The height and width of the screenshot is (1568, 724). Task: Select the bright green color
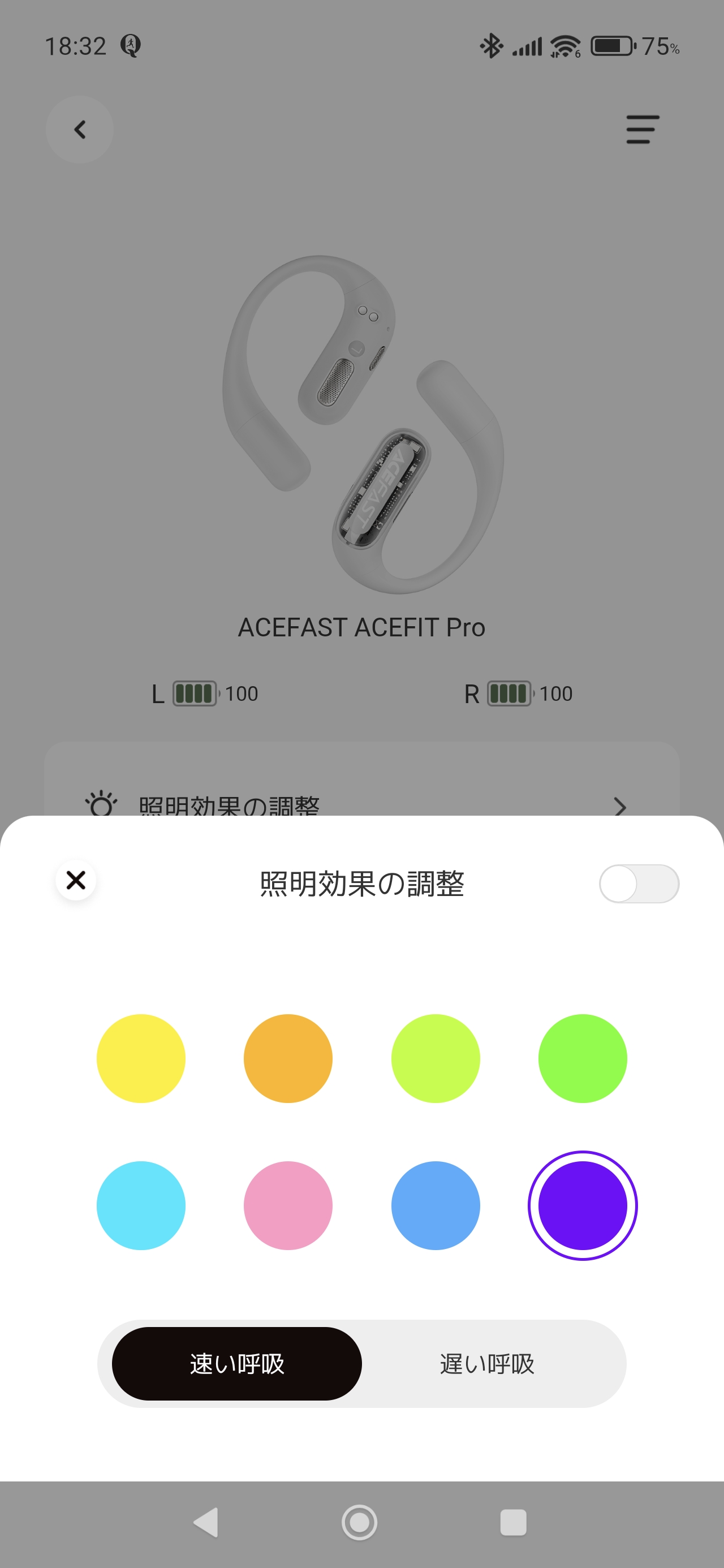582,1058
